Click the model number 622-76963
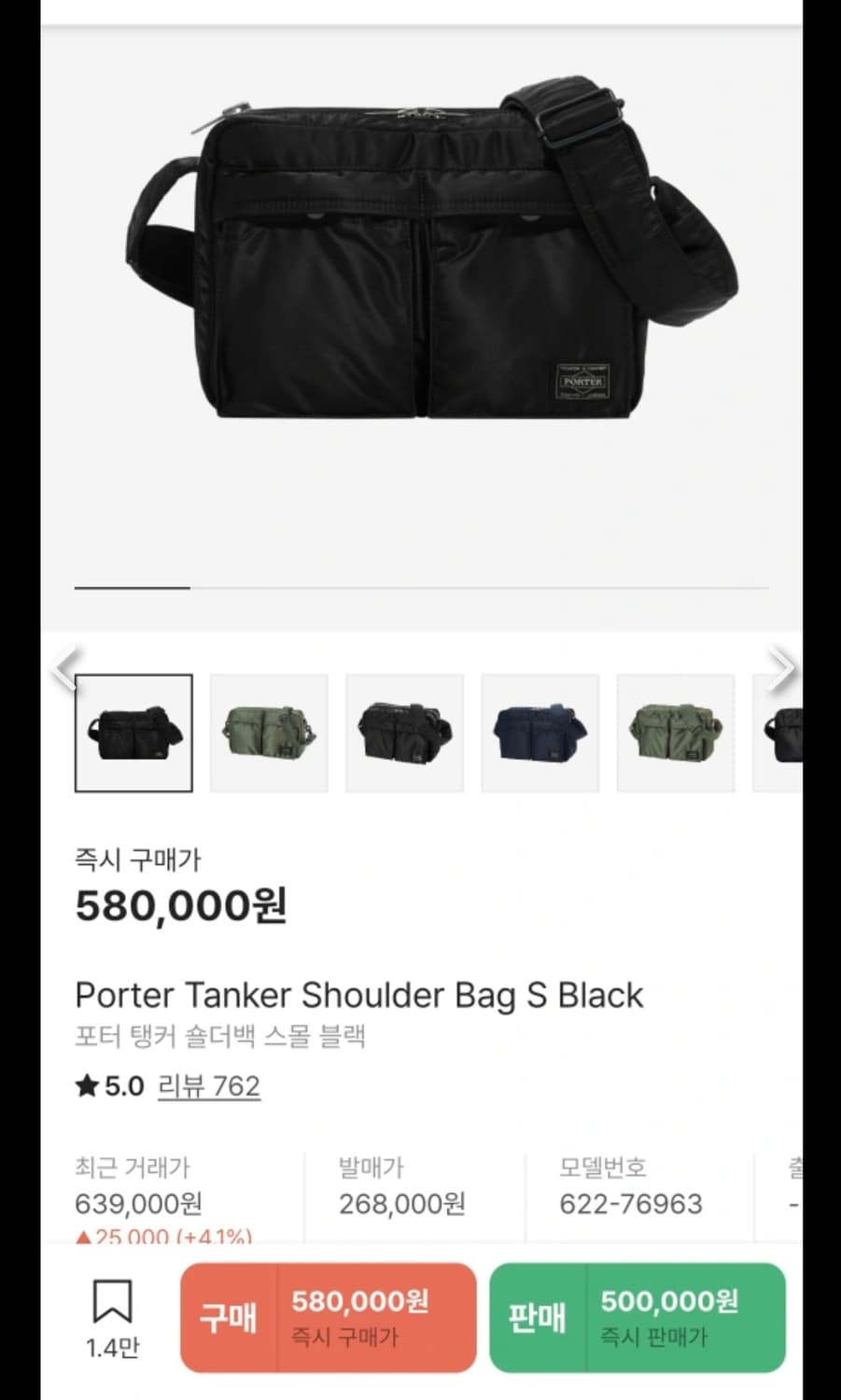Viewport: 841px width, 1400px height. 630,1204
